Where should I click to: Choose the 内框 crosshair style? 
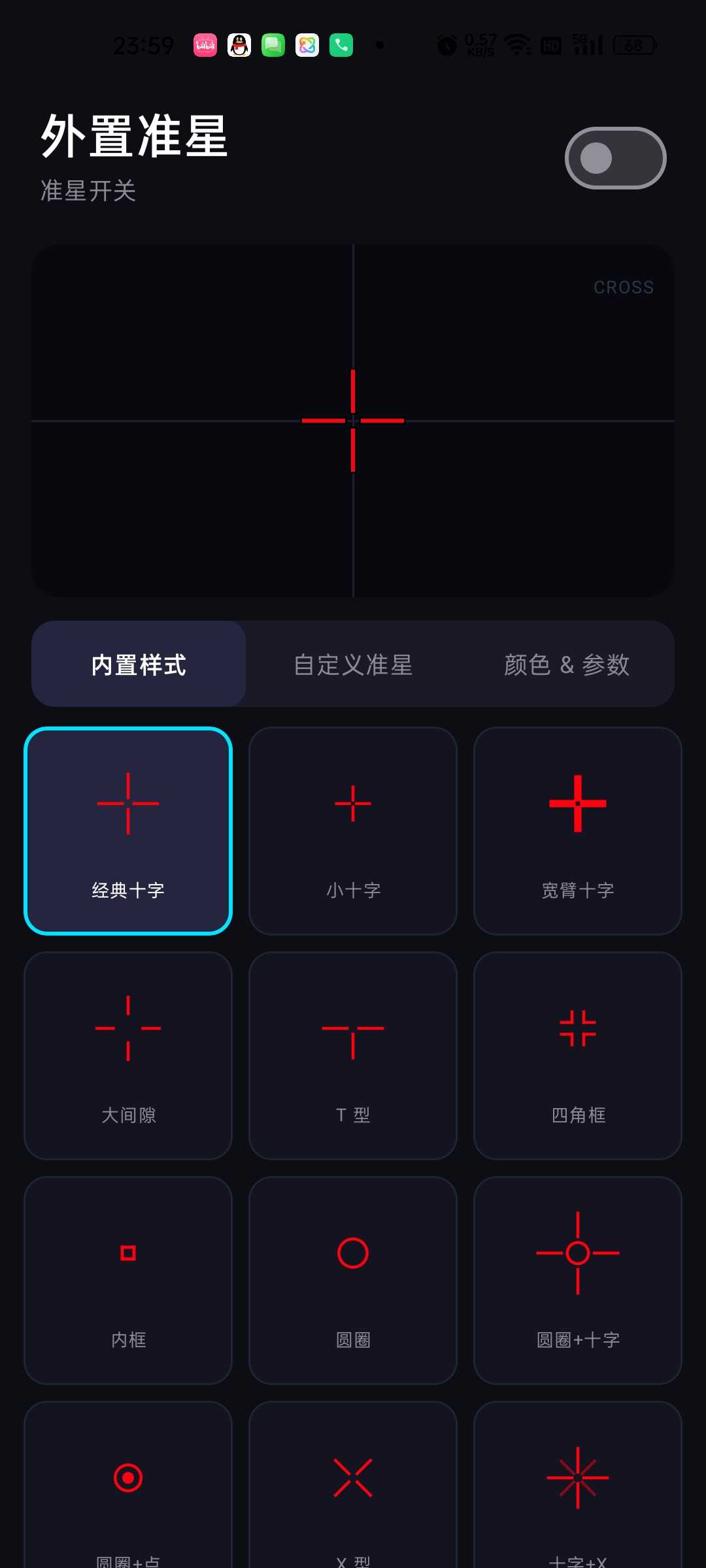pos(128,1281)
